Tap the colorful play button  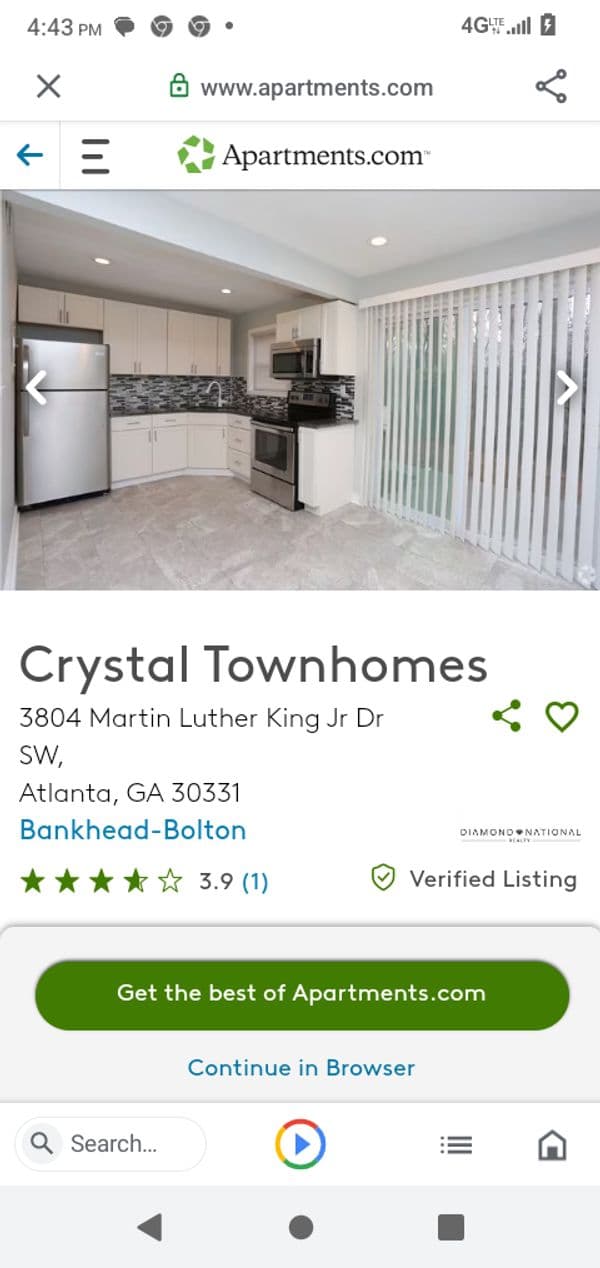[300, 1144]
